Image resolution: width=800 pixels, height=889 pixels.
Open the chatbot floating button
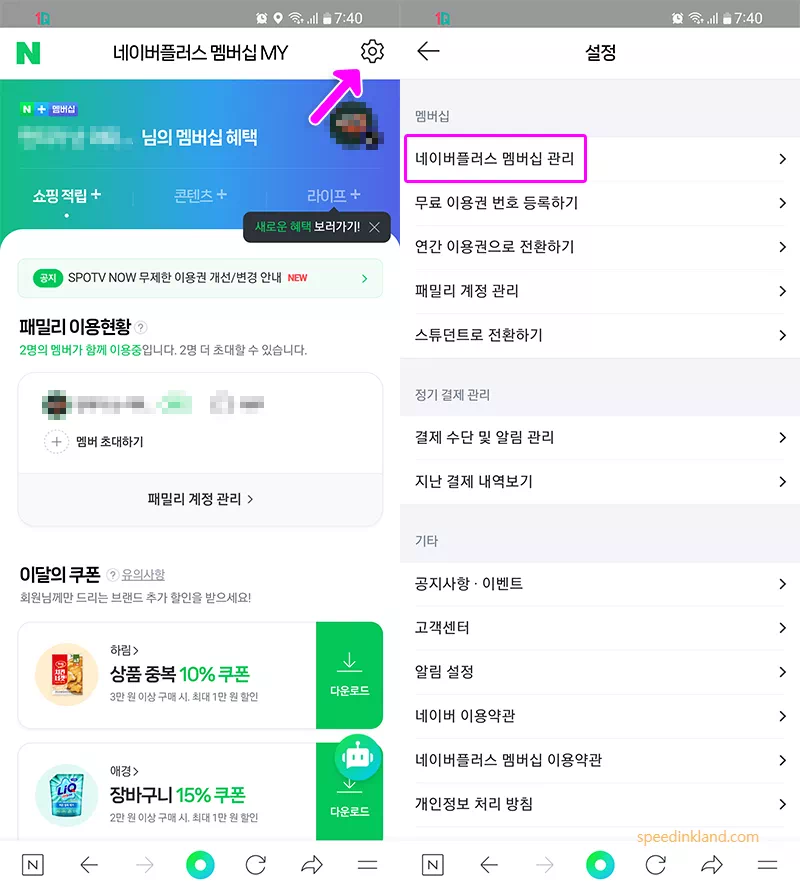click(x=359, y=759)
